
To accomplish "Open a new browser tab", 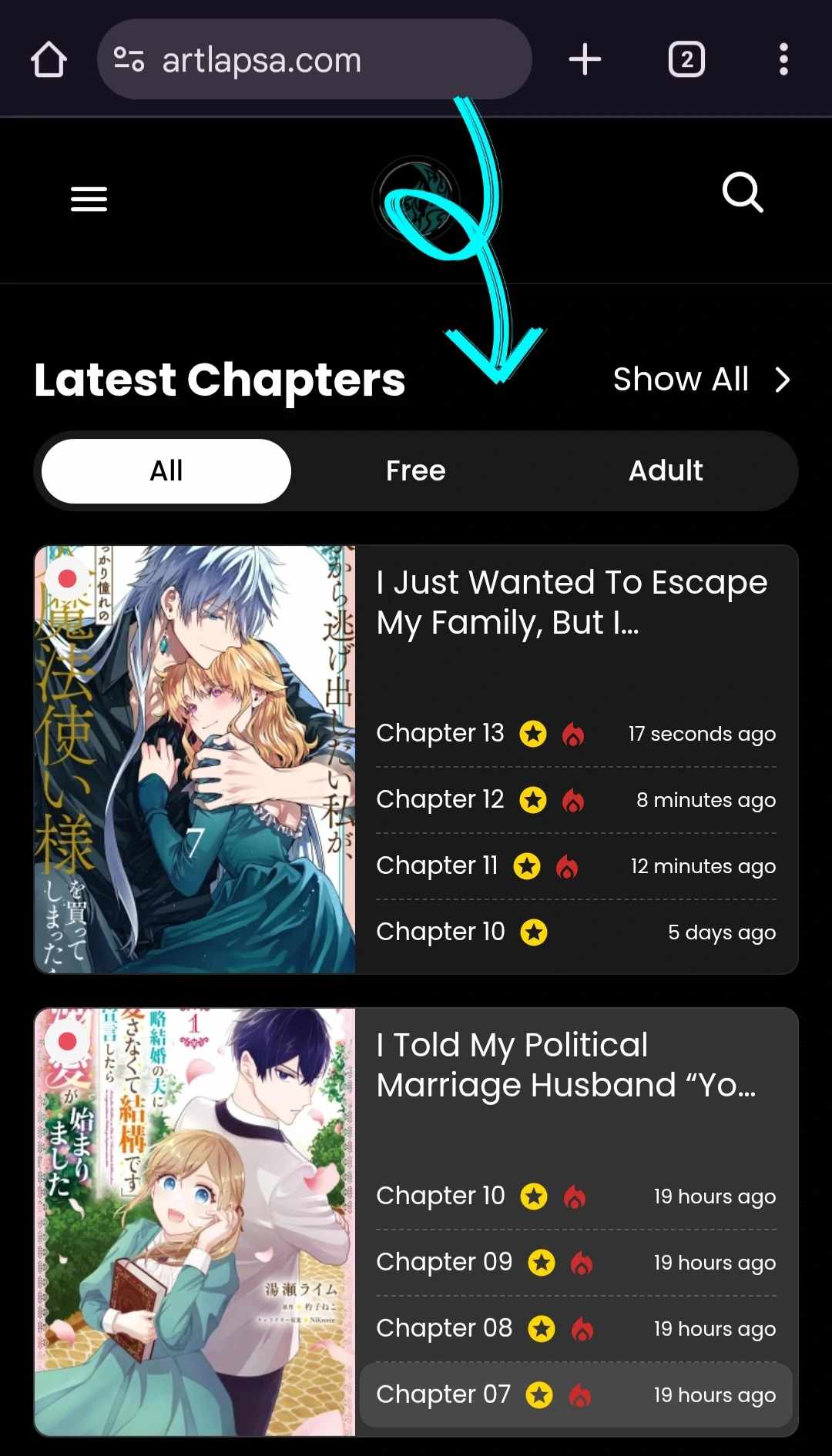I will point(585,59).
